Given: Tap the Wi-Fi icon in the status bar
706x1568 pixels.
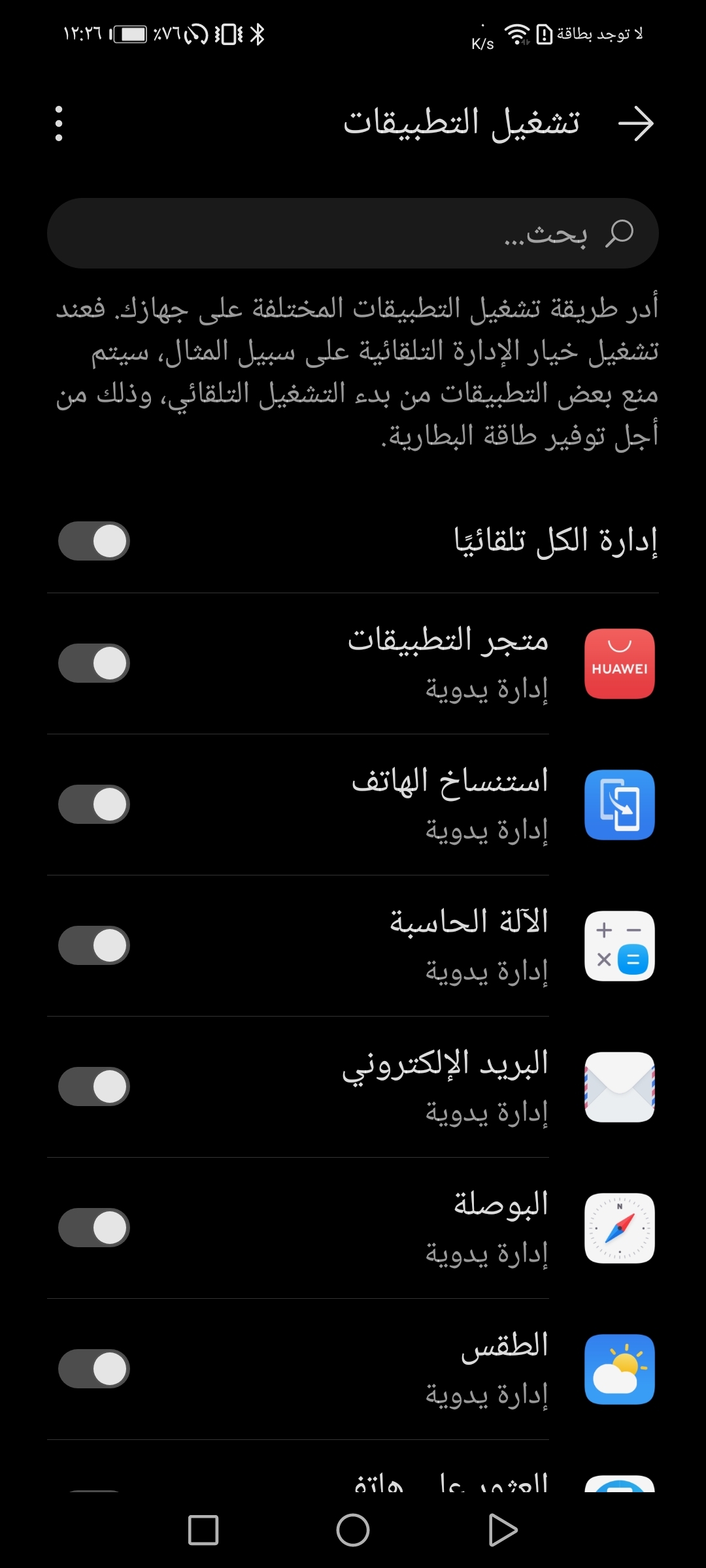Looking at the screenshot, I should click(x=516, y=34).
